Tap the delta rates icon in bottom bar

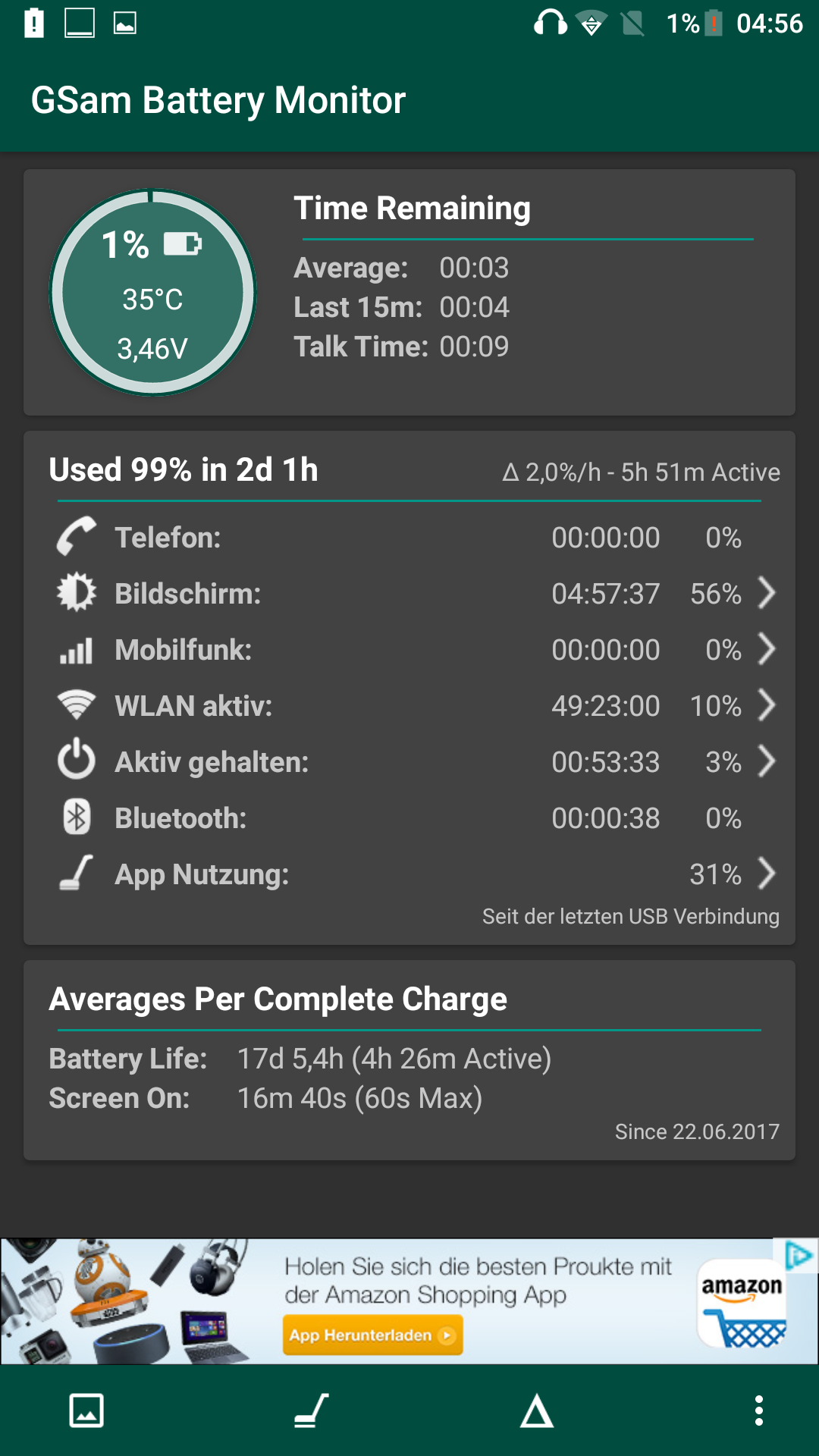tap(537, 1411)
